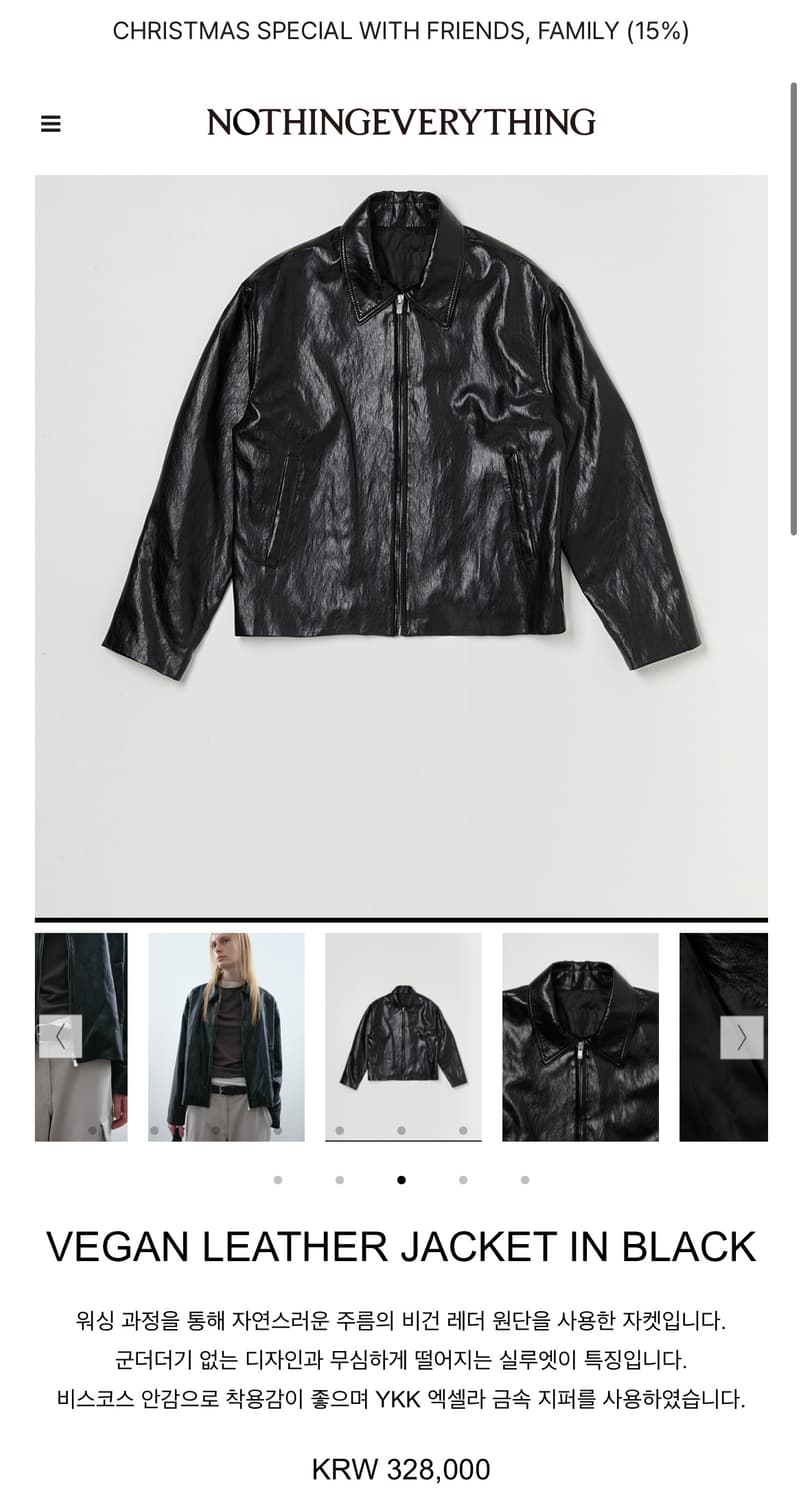803x1500 pixels.
Task: Show previous thumbnails with left arrow
Action: tap(60, 1037)
